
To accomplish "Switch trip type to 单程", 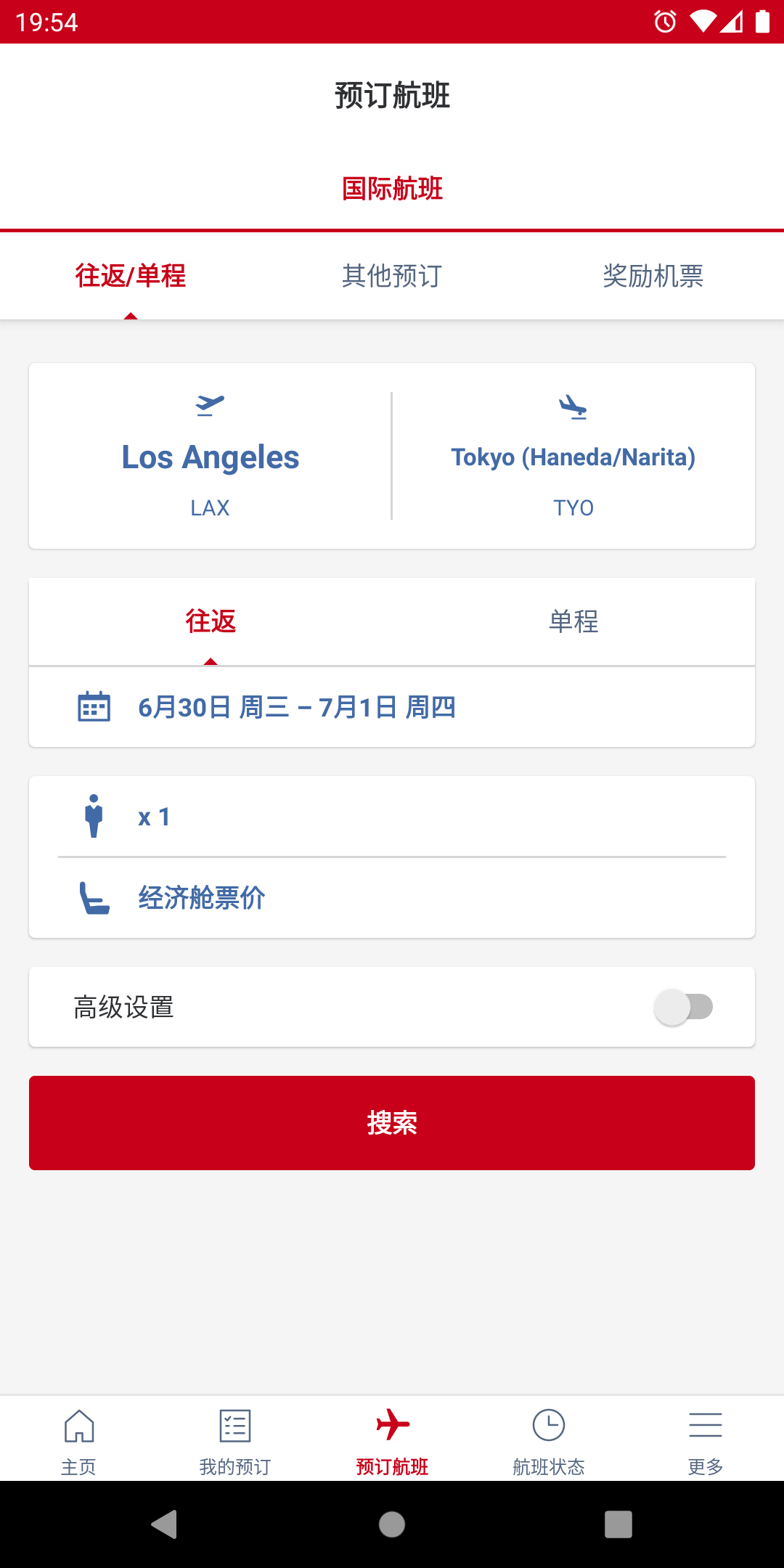I will pos(573,621).
